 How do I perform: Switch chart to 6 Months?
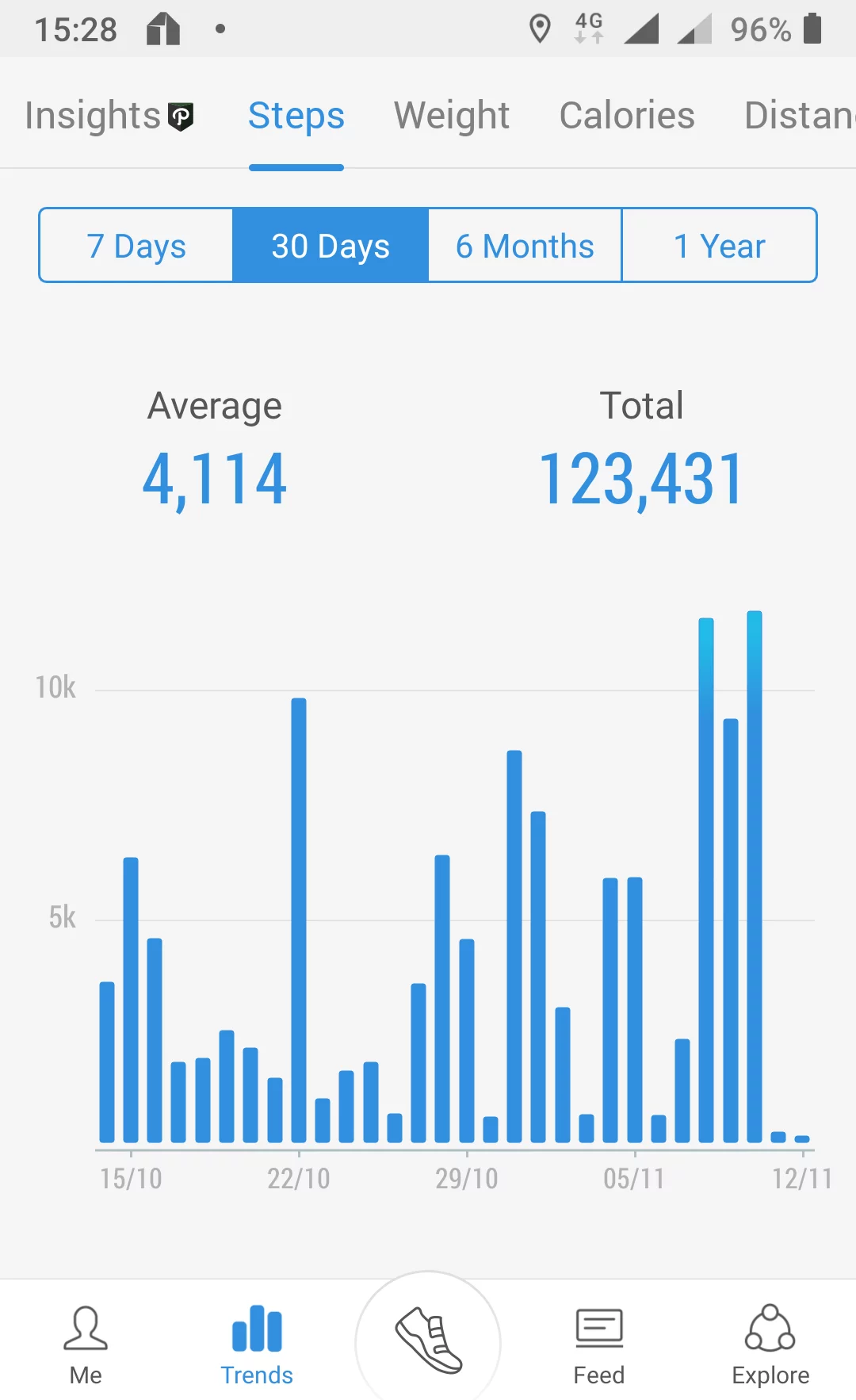[x=525, y=246]
